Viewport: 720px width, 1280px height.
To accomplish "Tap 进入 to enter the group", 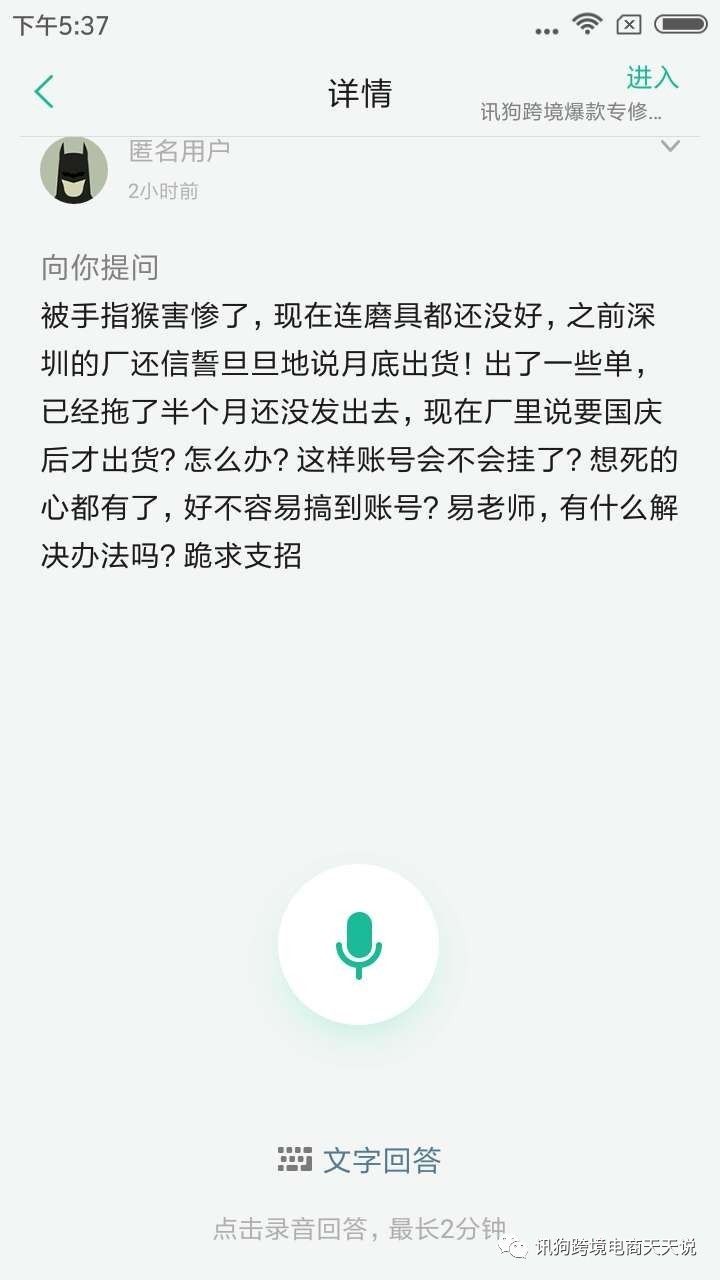I will tap(652, 78).
